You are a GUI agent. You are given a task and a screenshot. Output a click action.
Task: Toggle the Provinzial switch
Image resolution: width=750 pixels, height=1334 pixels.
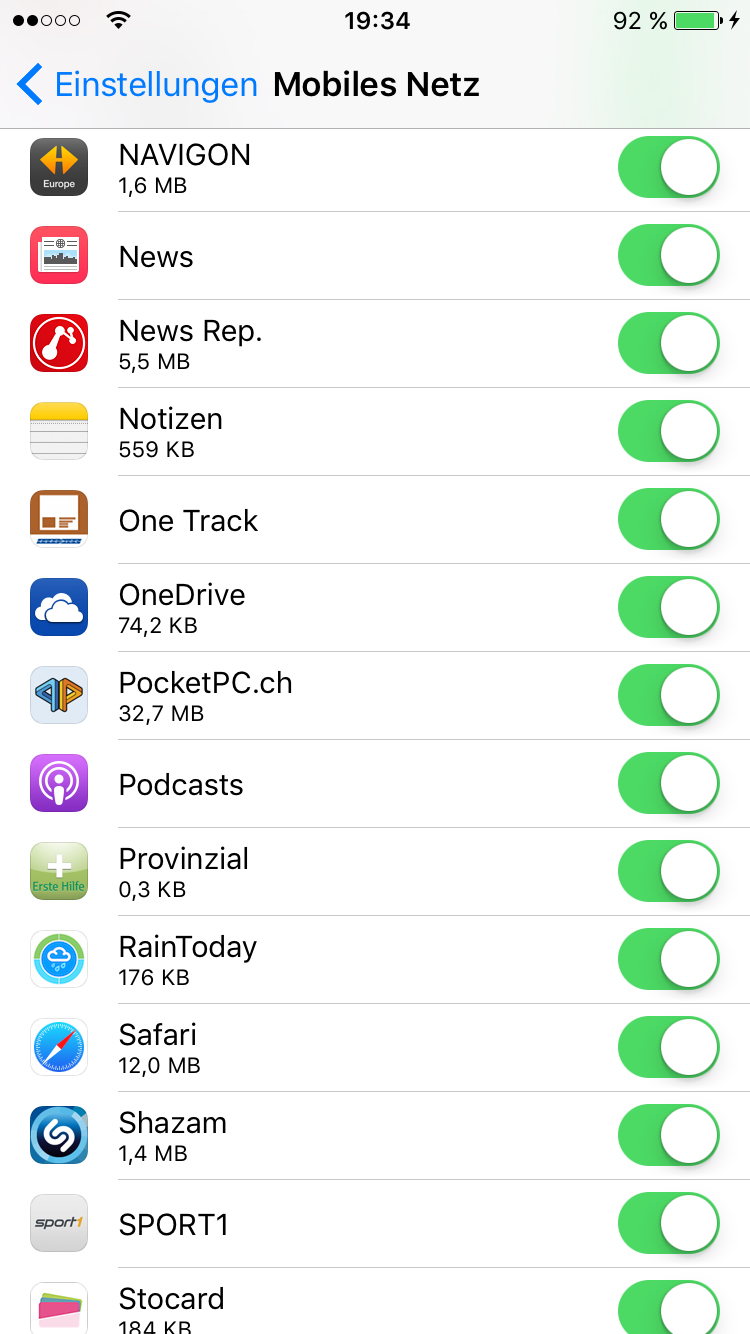click(x=669, y=871)
